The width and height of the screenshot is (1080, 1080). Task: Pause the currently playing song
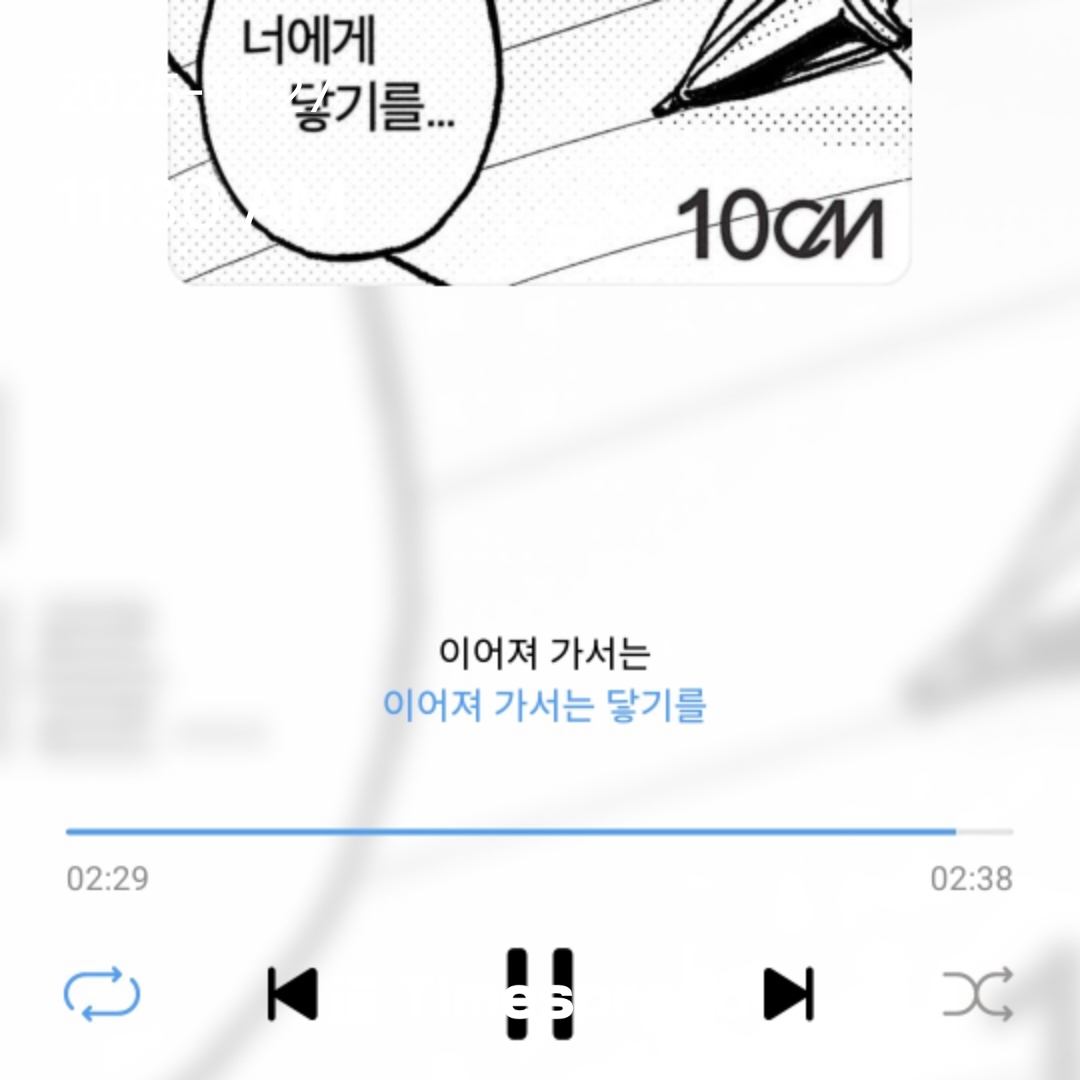[540, 994]
